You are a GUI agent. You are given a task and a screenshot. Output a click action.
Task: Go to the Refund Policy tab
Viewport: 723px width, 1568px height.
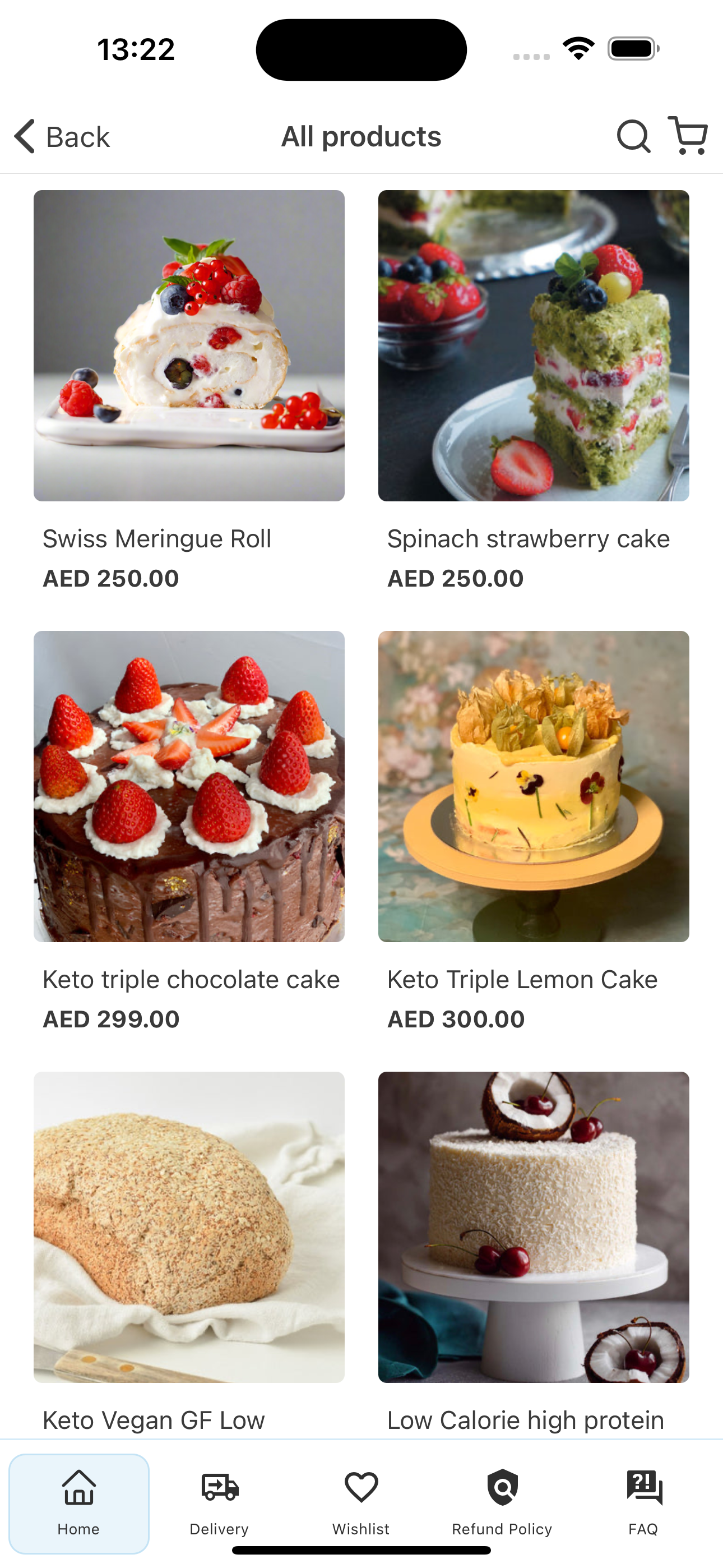[x=502, y=1504]
